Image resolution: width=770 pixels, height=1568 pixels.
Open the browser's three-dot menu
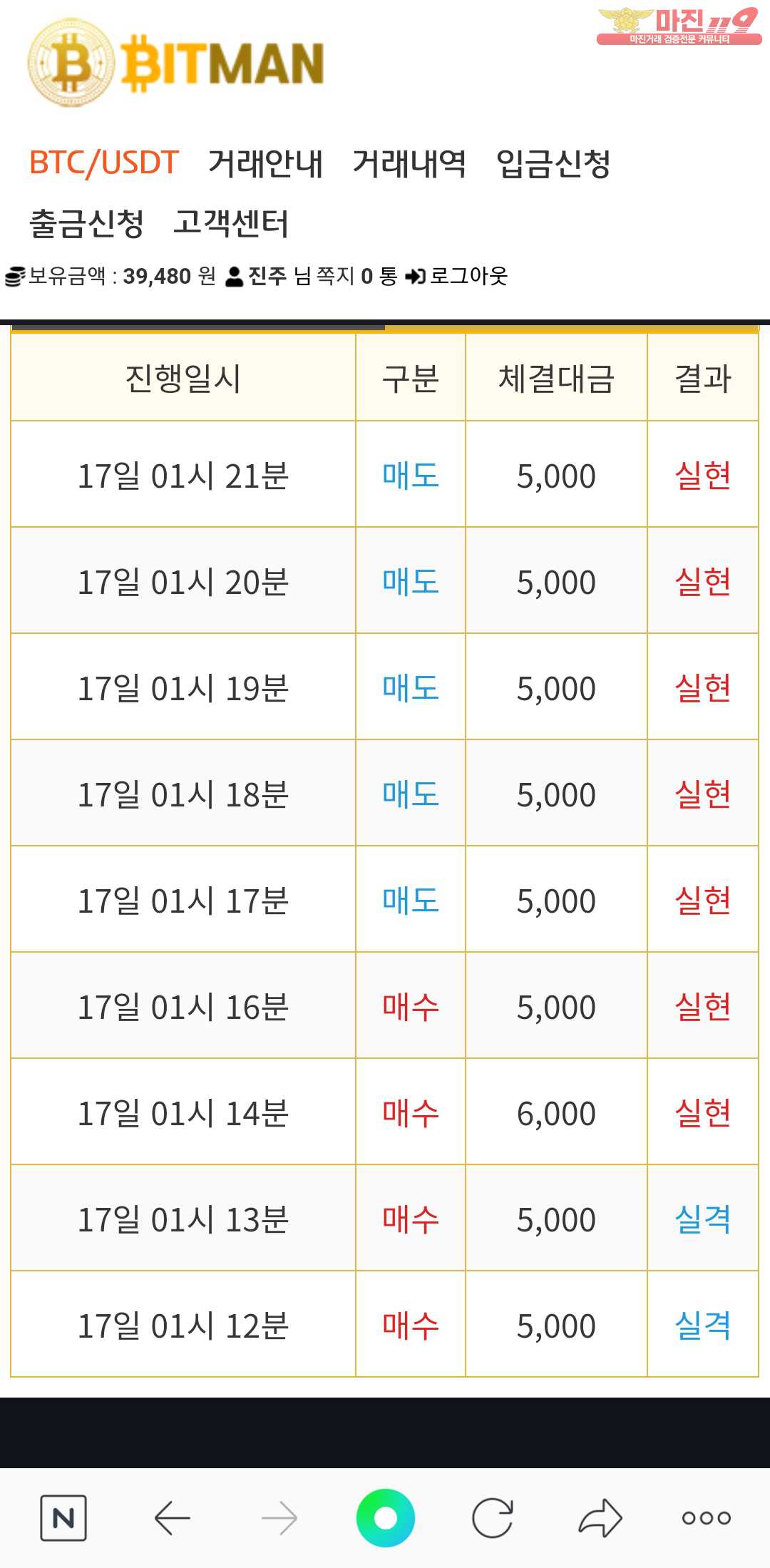click(x=707, y=1517)
